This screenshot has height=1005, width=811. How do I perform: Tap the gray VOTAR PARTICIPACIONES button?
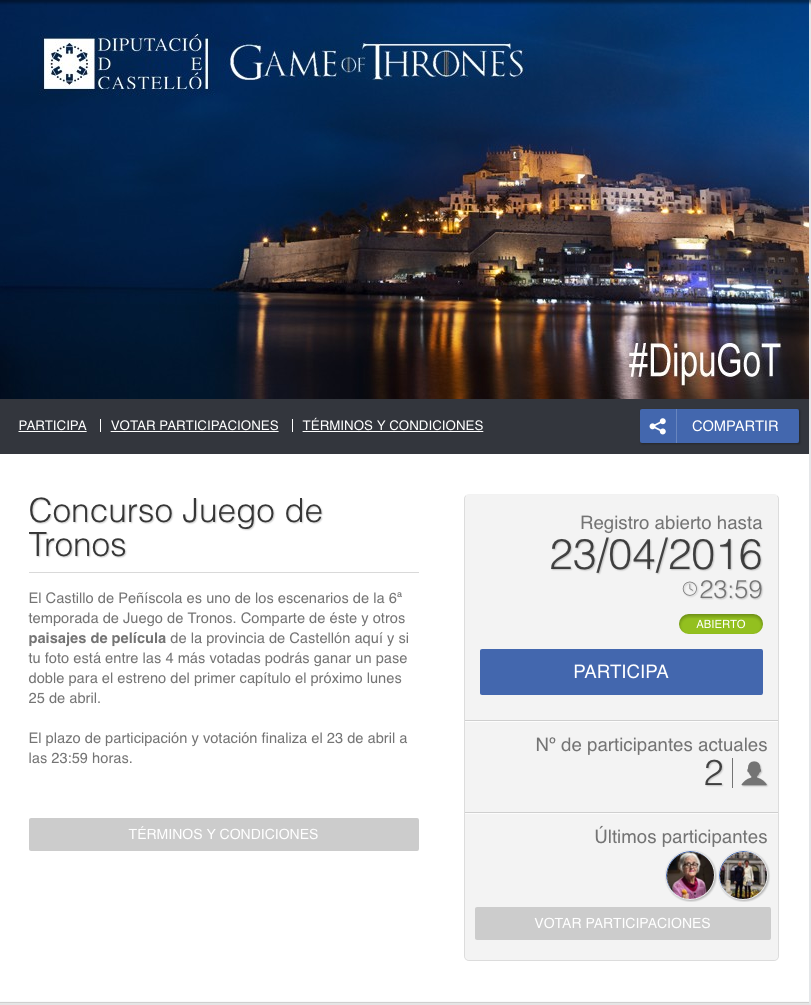point(622,923)
